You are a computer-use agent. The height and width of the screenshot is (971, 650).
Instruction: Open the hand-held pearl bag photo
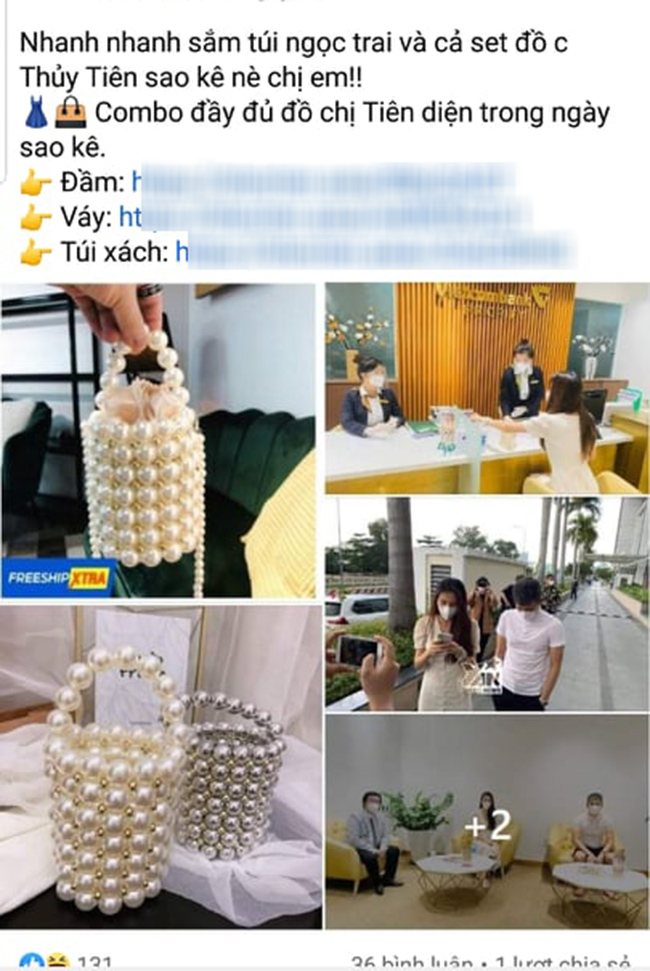[x=158, y=440]
